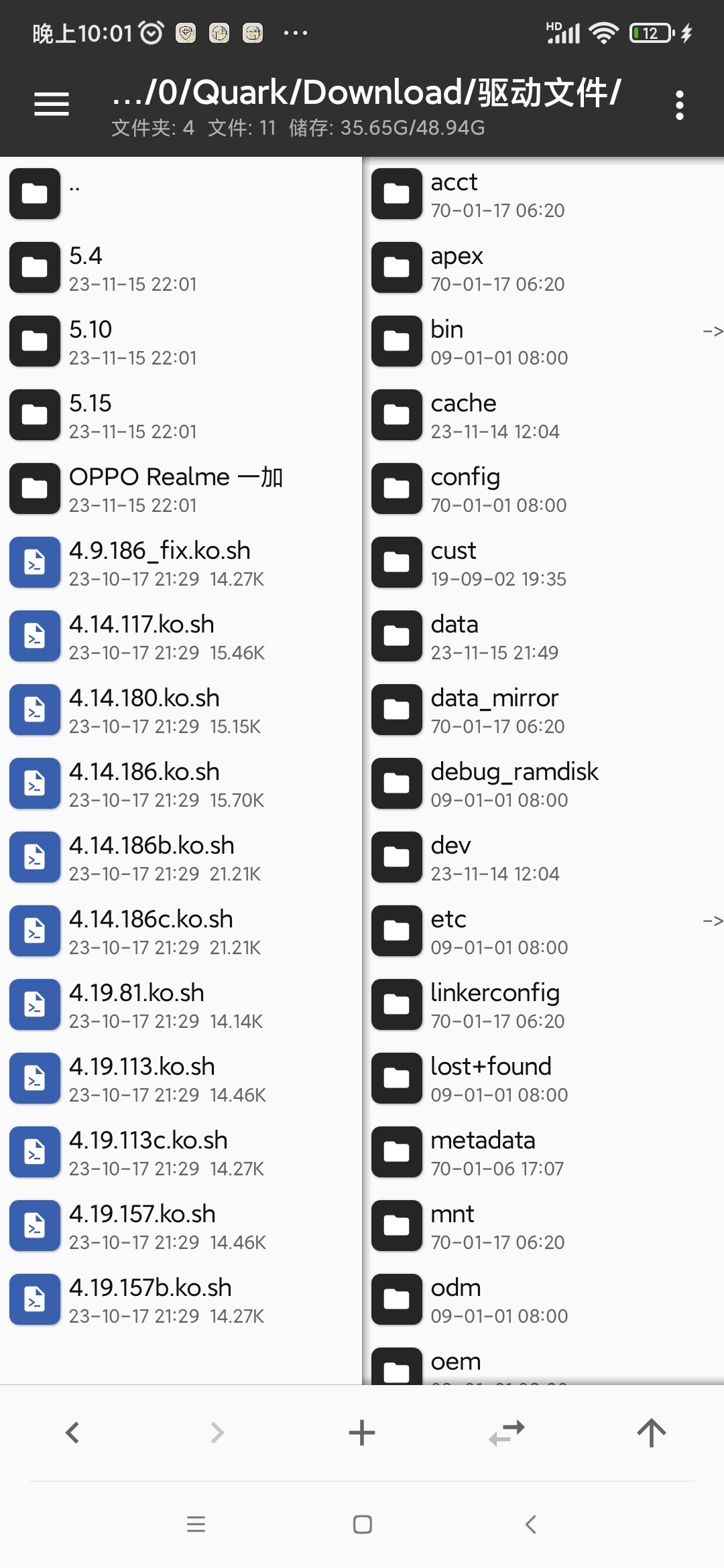
Task: Open the 5.15 folder
Action: (134, 415)
